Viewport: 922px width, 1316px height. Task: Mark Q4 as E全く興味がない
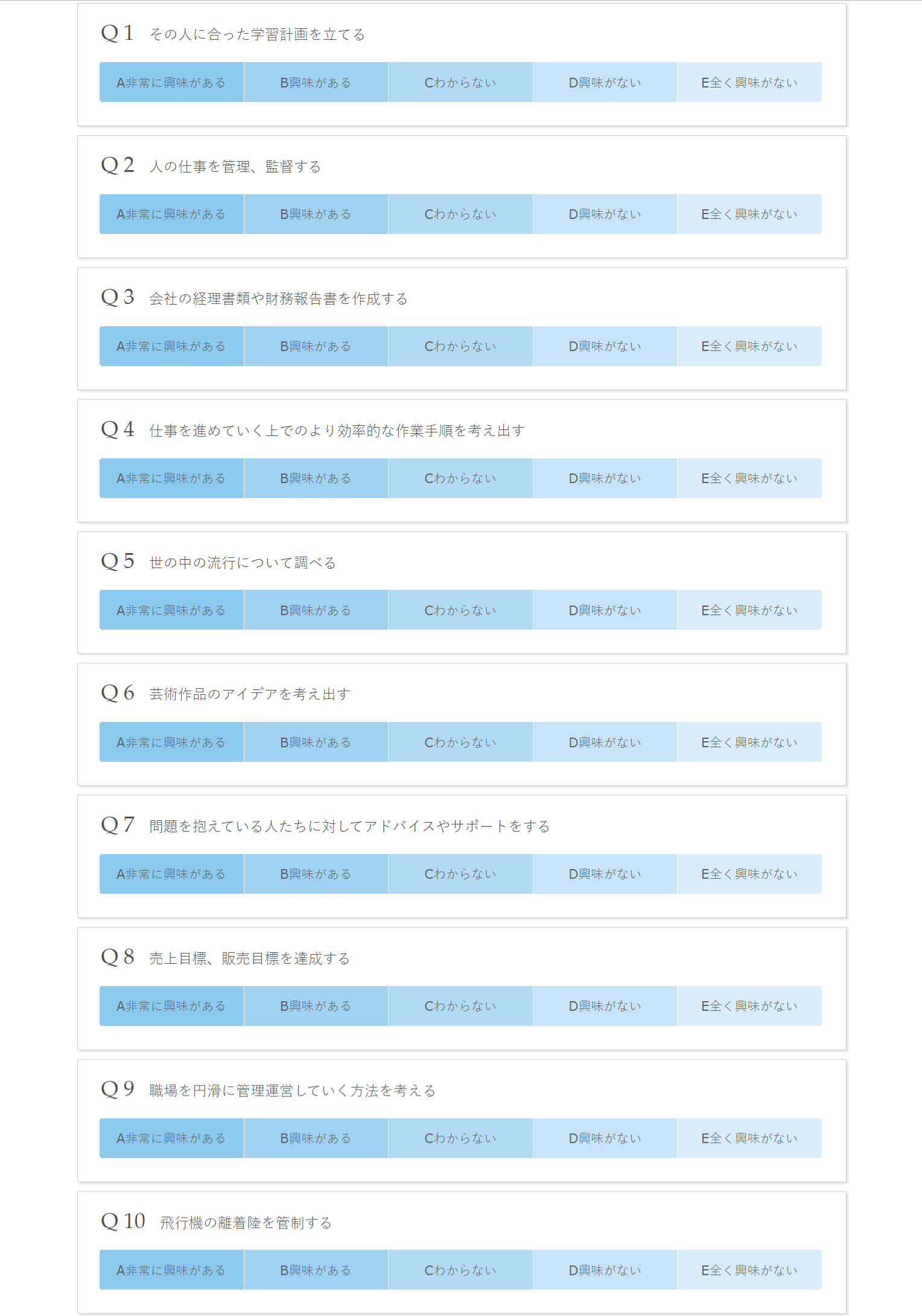point(749,479)
